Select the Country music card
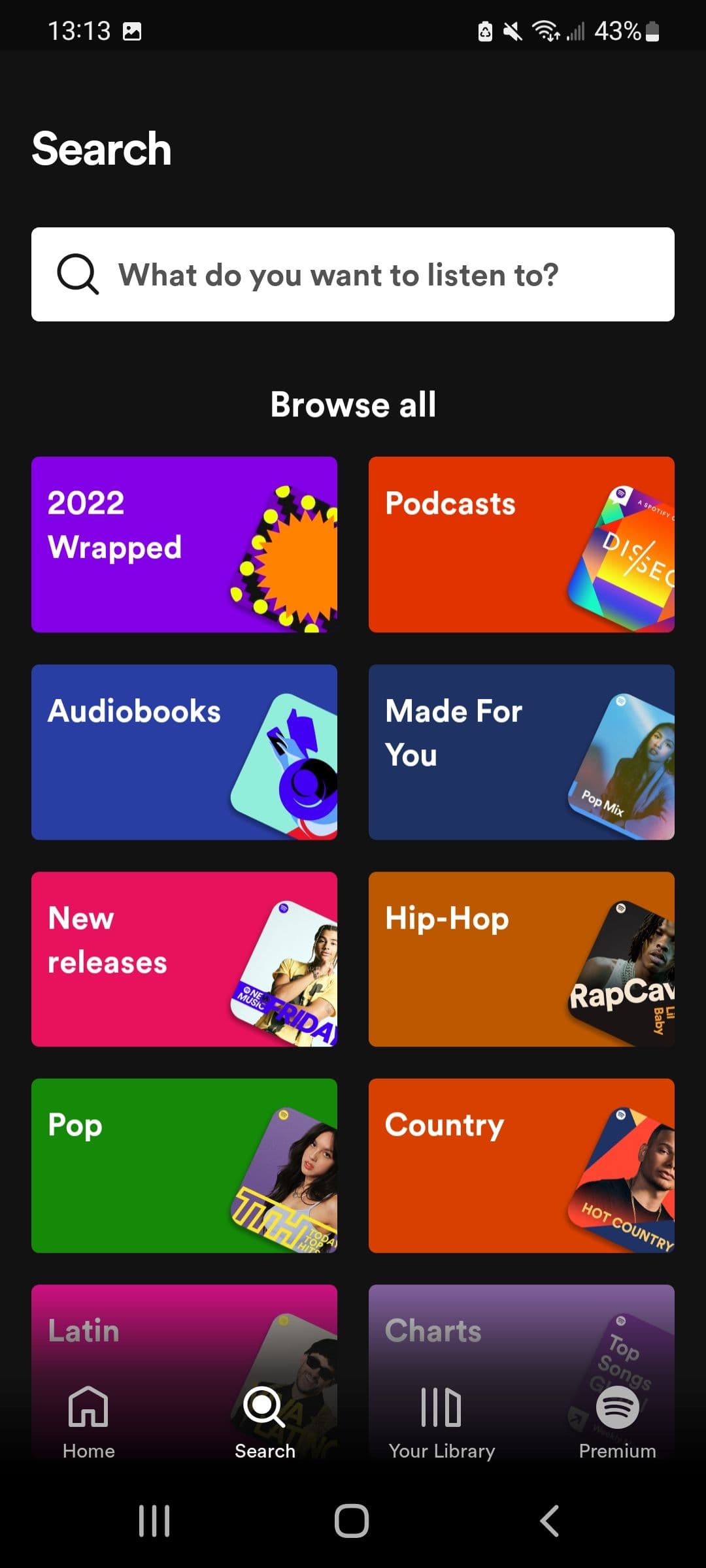706x1568 pixels. [521, 1167]
